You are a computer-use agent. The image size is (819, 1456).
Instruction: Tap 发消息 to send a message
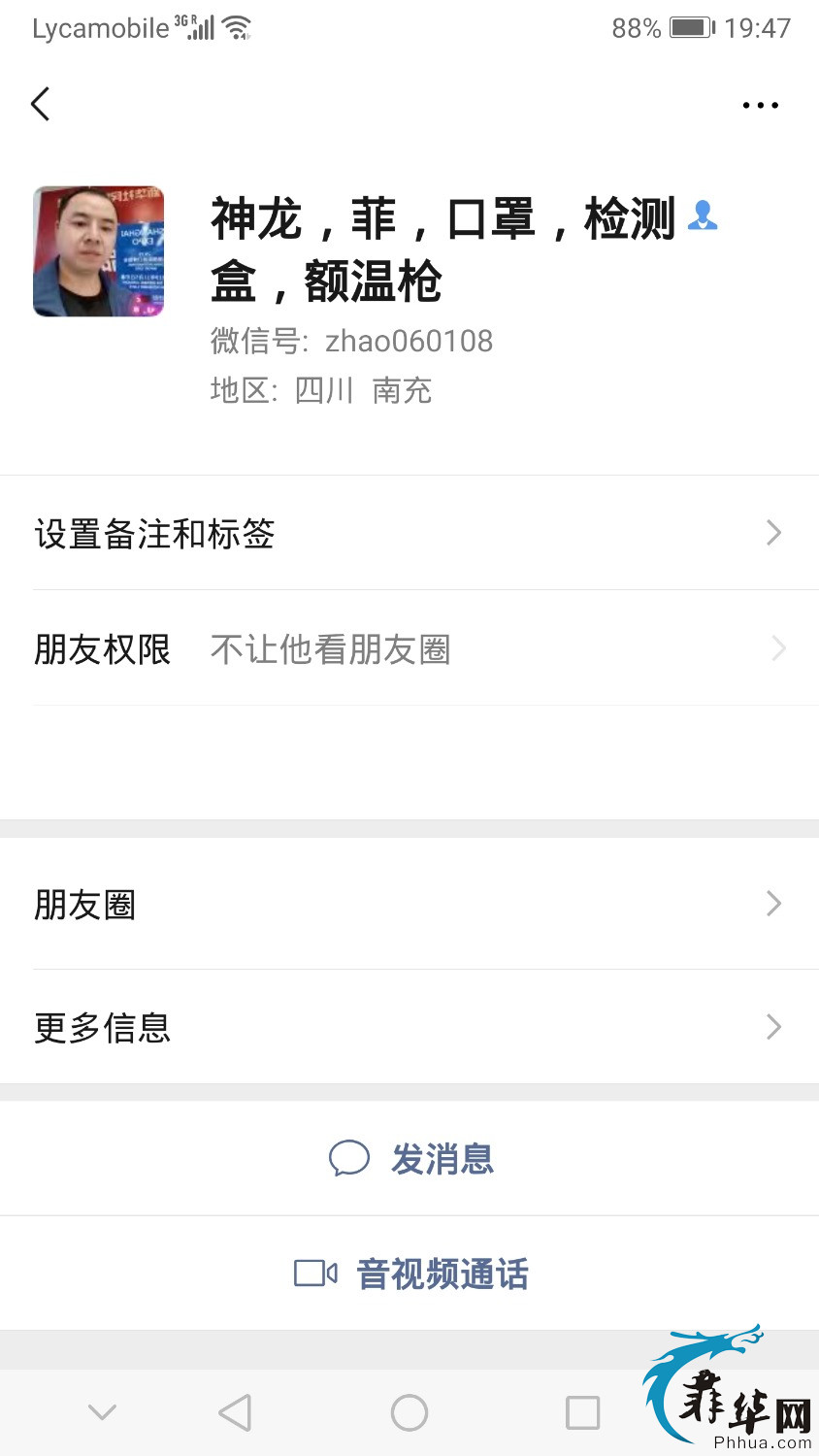coord(411,1158)
